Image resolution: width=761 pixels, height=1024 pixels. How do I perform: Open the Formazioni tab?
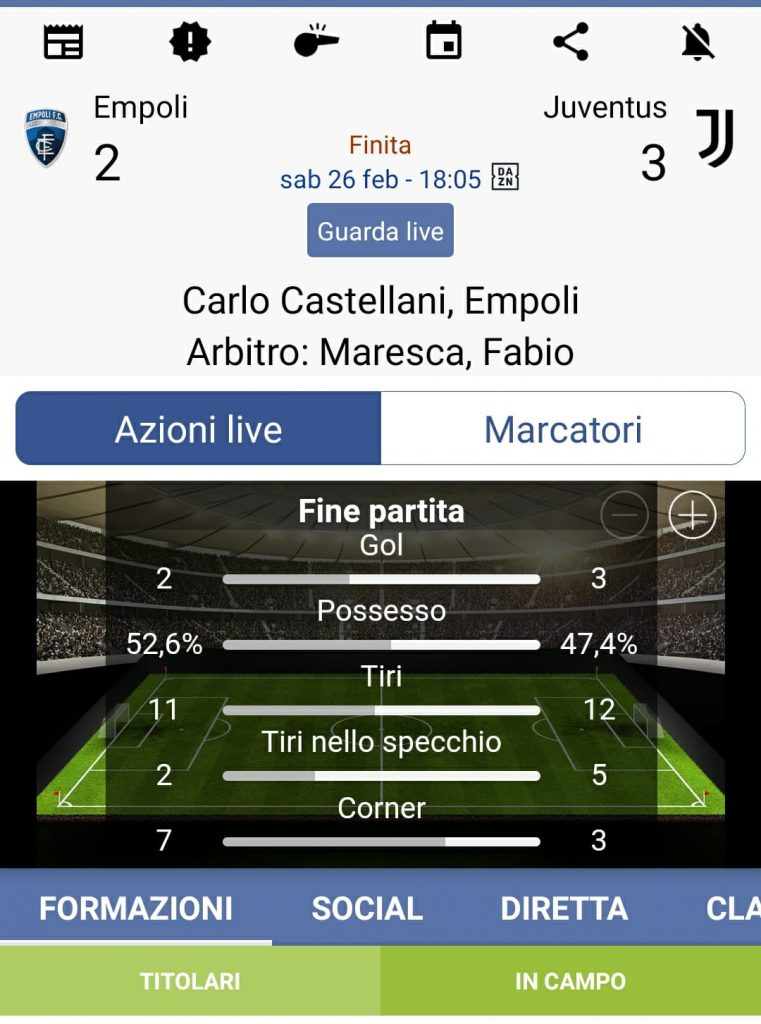(136, 908)
